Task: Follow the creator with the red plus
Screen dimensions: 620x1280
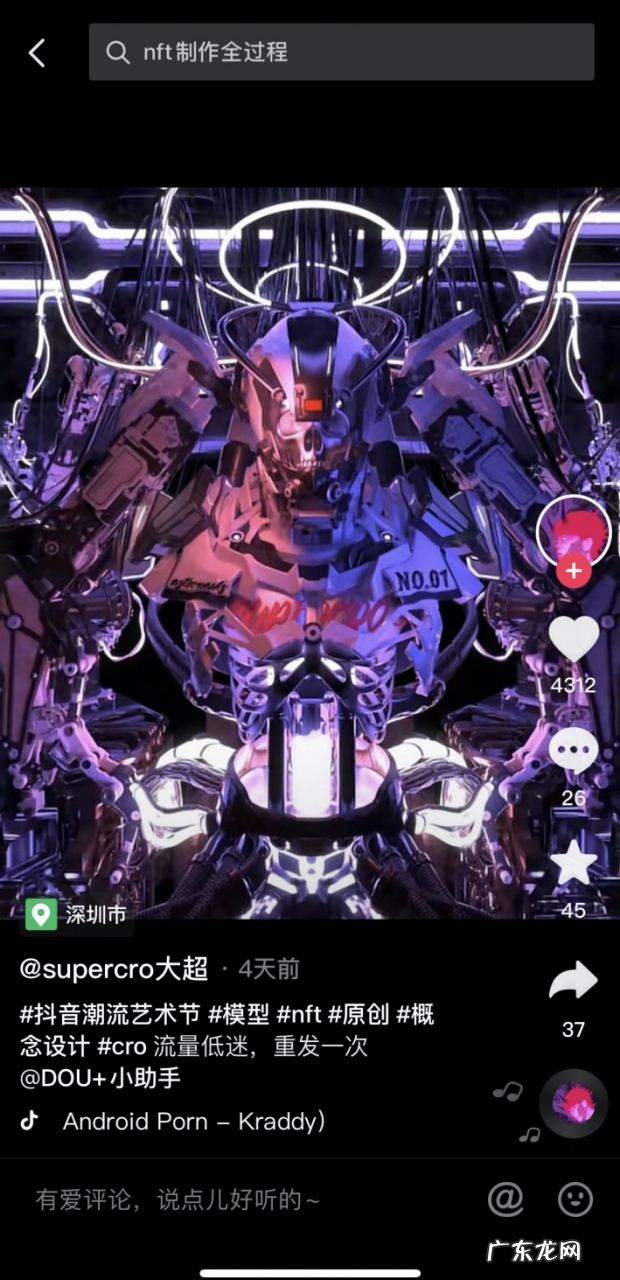Action: point(573,572)
